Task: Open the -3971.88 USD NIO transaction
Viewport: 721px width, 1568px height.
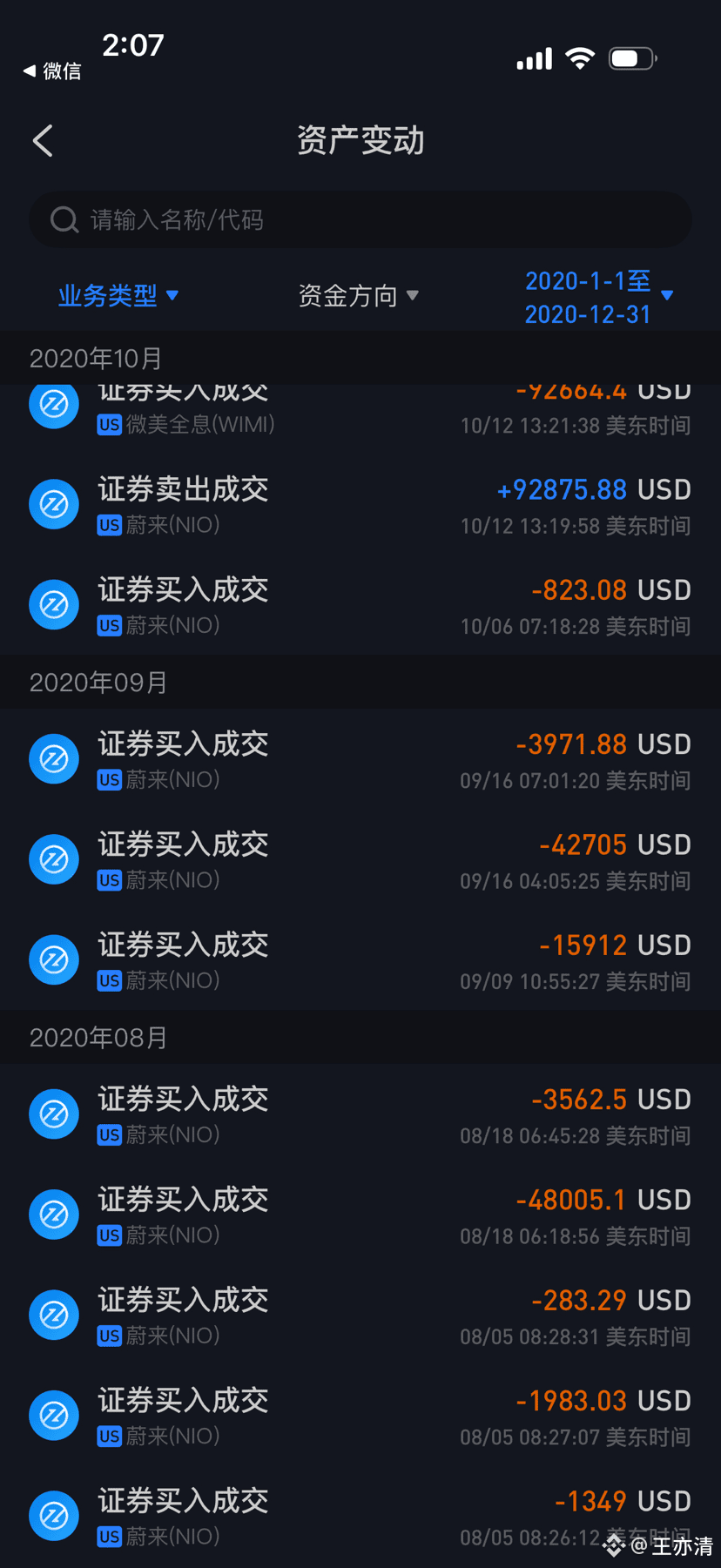Action: [360, 759]
